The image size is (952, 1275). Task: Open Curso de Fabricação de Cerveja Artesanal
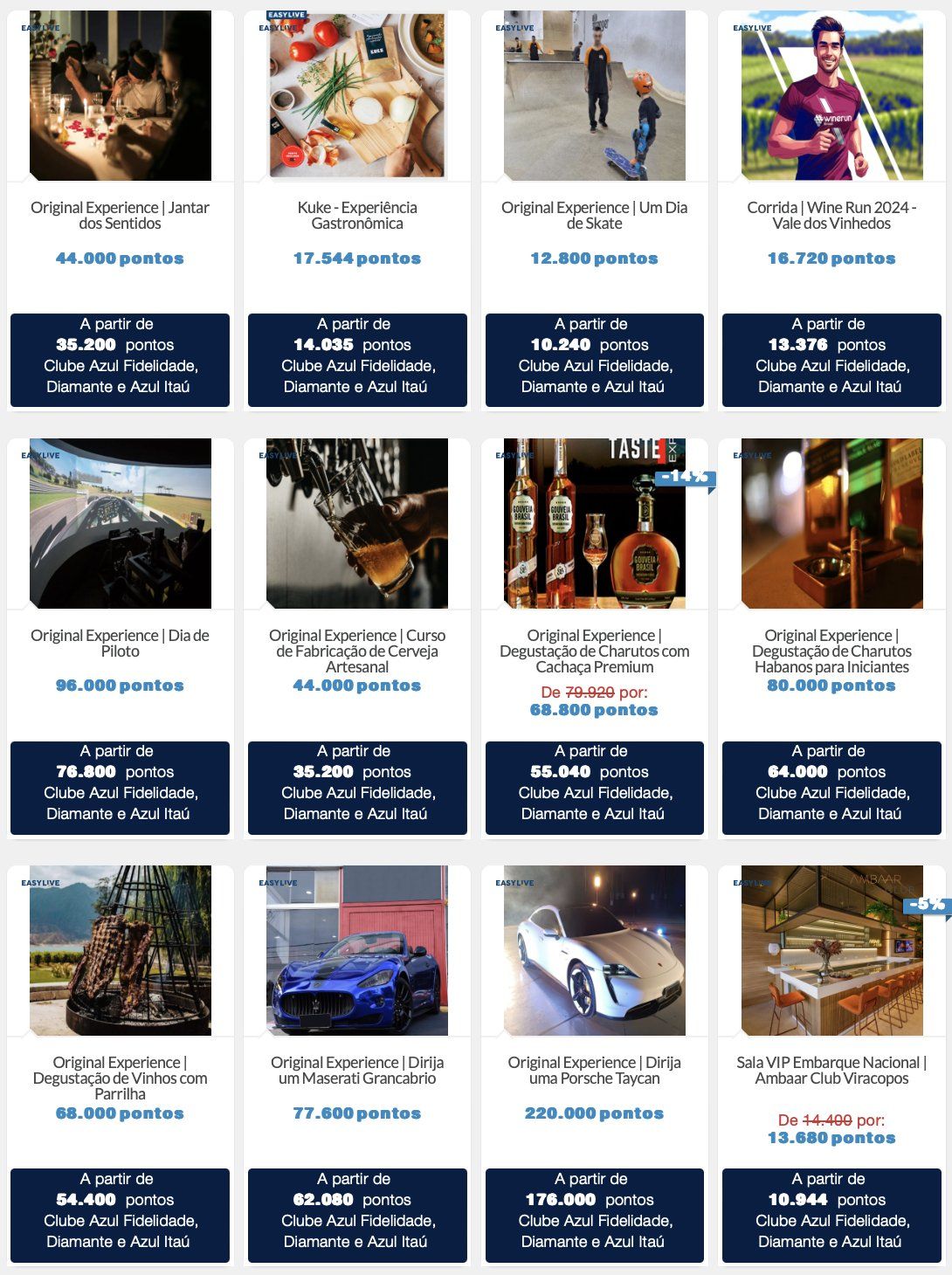coord(357,651)
